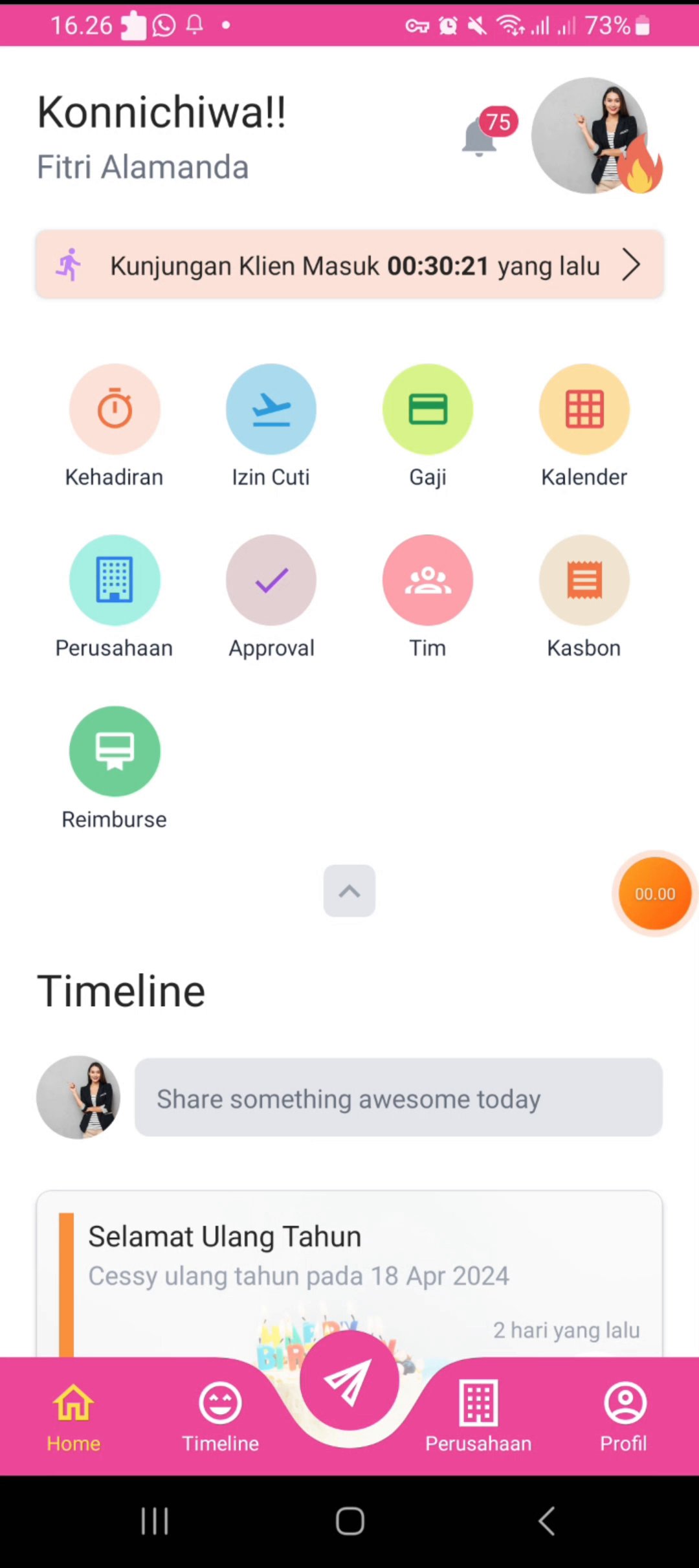Image resolution: width=699 pixels, height=1568 pixels.
Task: Open the Perusahaan grid item
Action: point(115,581)
